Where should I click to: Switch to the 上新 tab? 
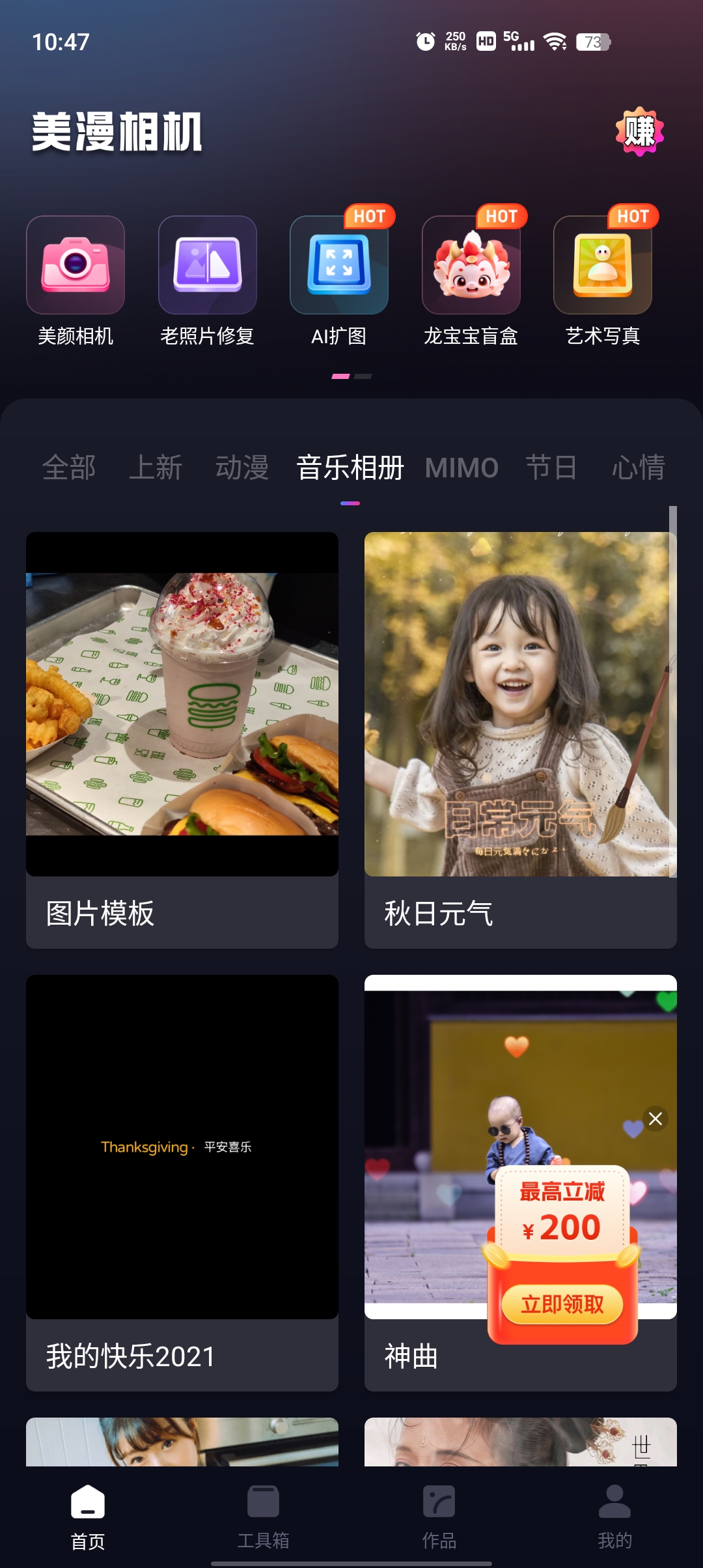pos(156,468)
